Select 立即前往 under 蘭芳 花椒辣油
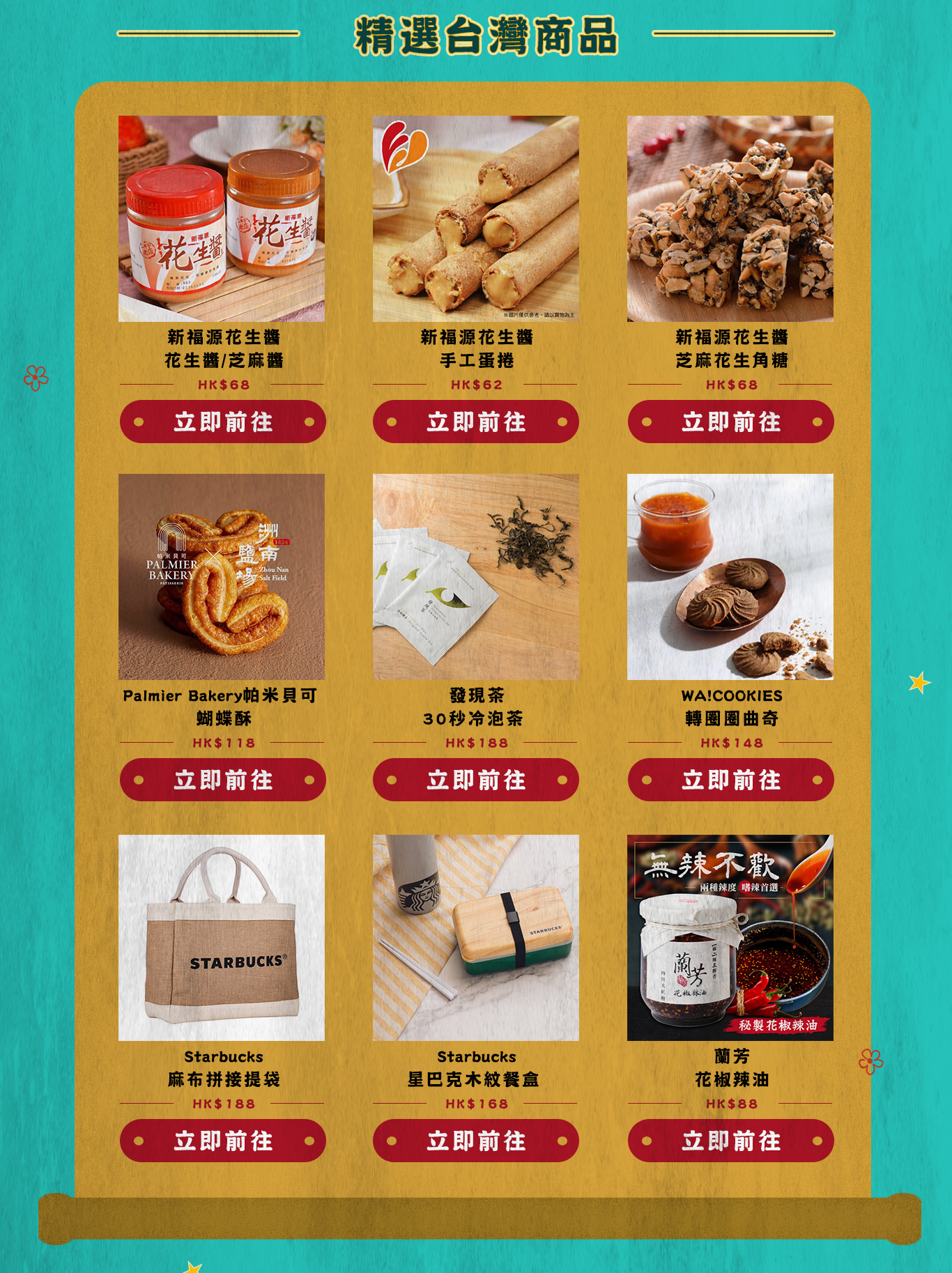952x1273 pixels. pyautogui.click(x=730, y=1141)
